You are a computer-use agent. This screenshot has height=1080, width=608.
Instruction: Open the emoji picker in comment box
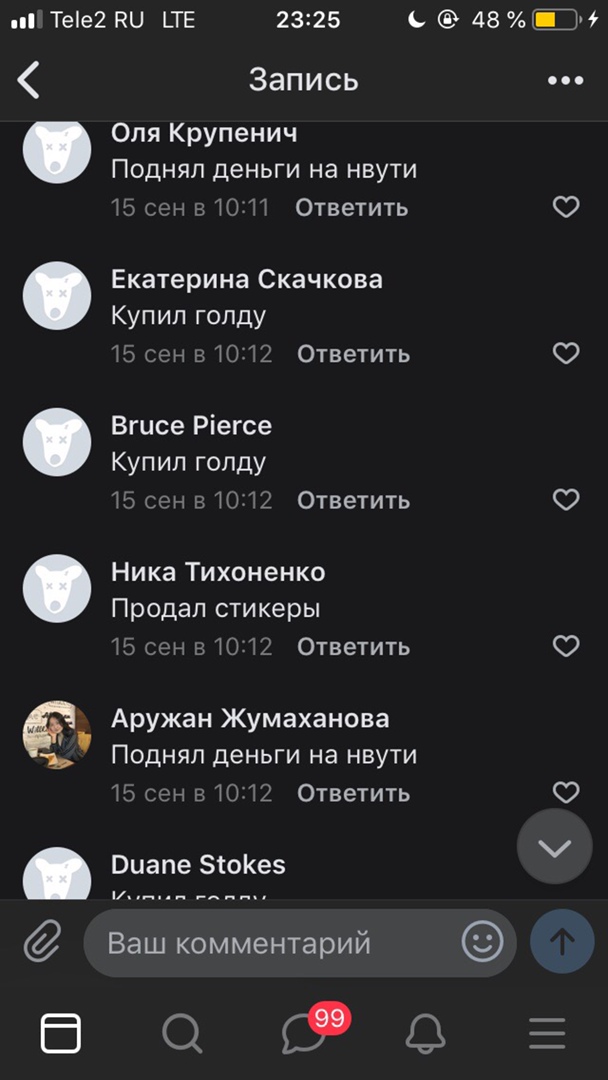click(482, 942)
